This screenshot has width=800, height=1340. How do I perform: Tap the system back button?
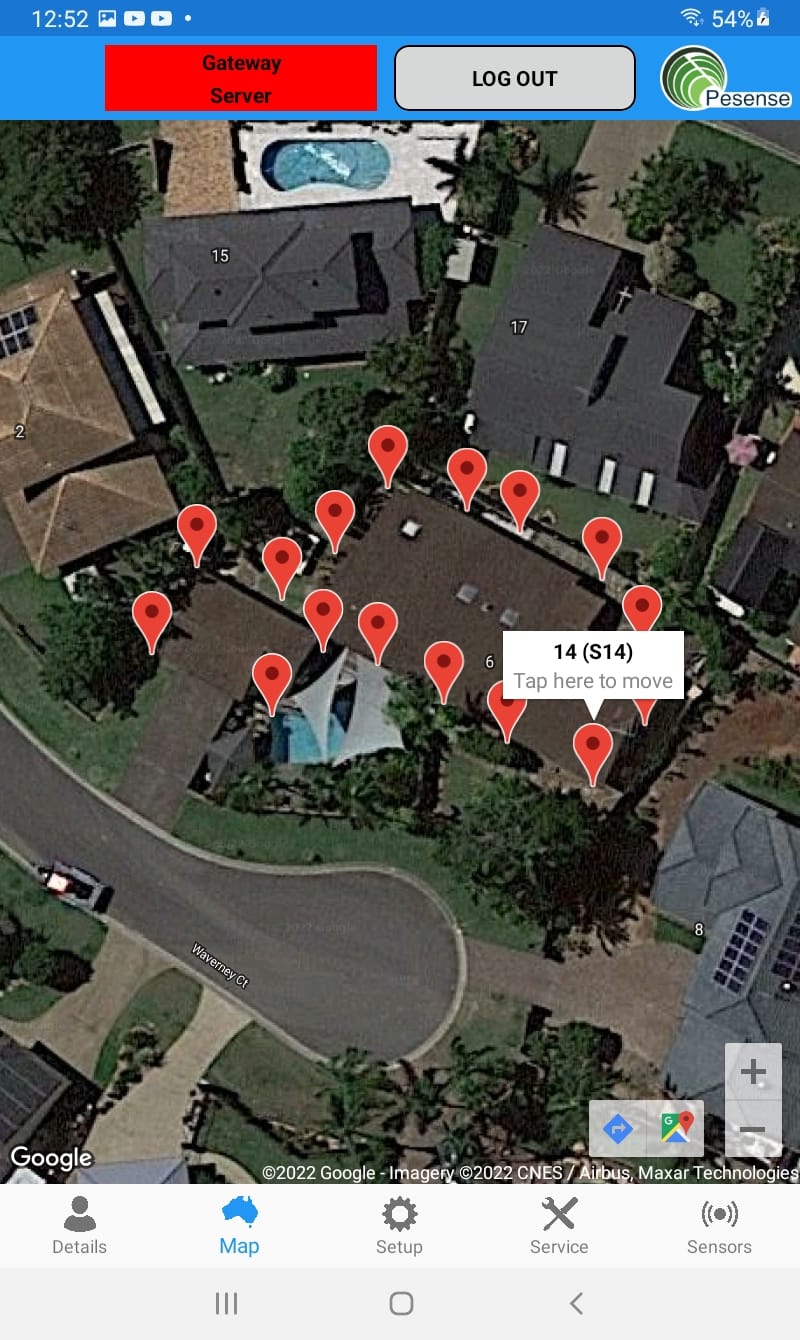[x=575, y=1303]
